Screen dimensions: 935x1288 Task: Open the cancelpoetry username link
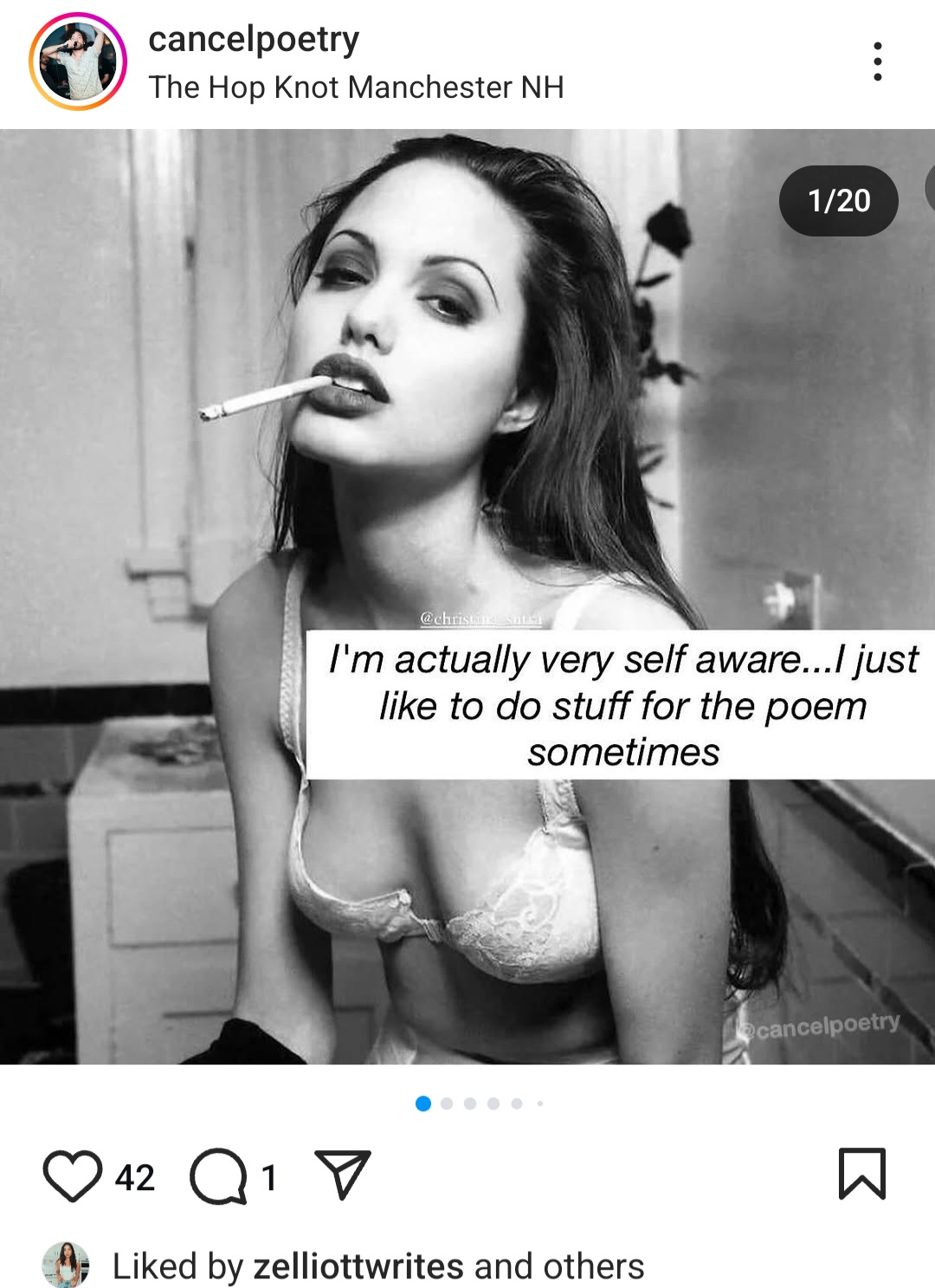(x=253, y=39)
